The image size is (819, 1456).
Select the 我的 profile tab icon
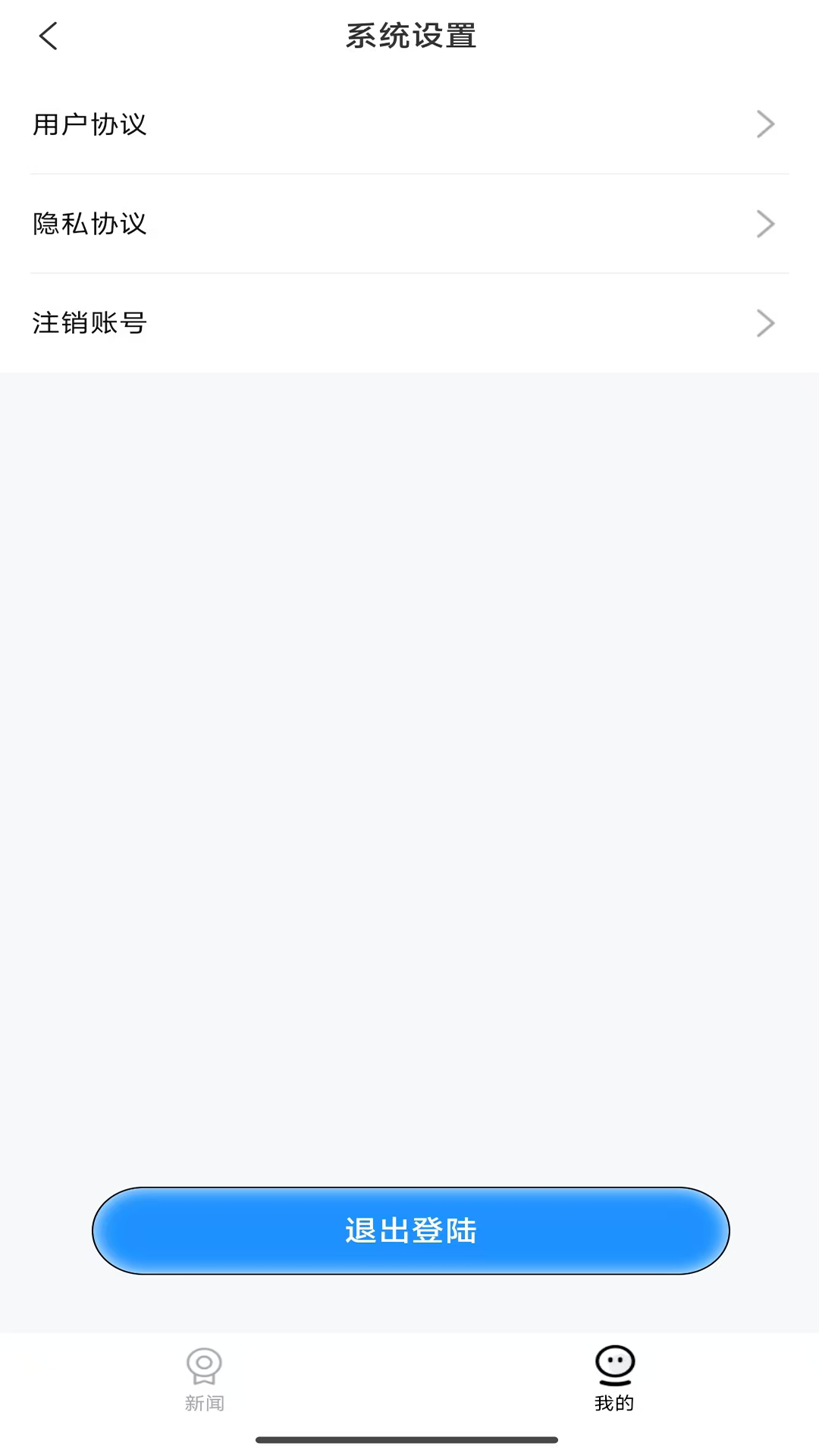pyautogui.click(x=613, y=1365)
